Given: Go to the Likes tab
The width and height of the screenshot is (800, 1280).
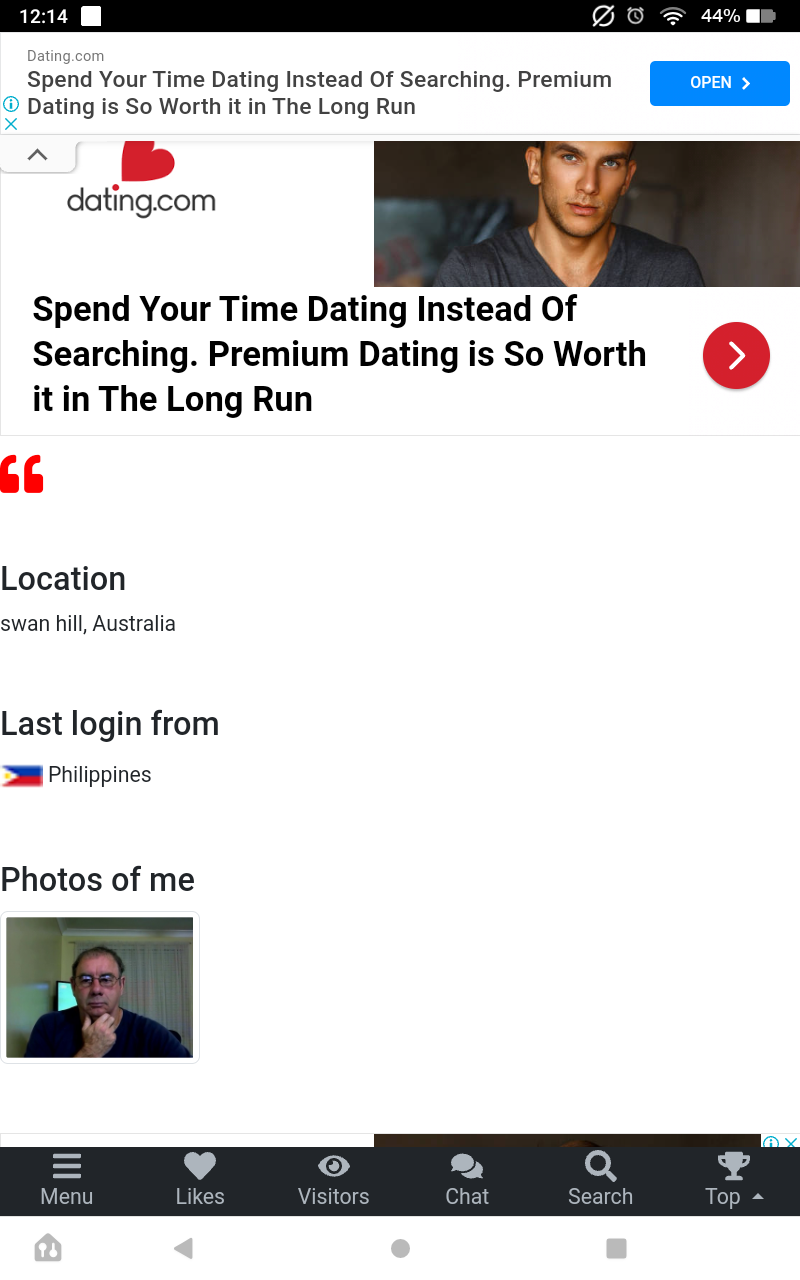Looking at the screenshot, I should pyautogui.click(x=200, y=1180).
